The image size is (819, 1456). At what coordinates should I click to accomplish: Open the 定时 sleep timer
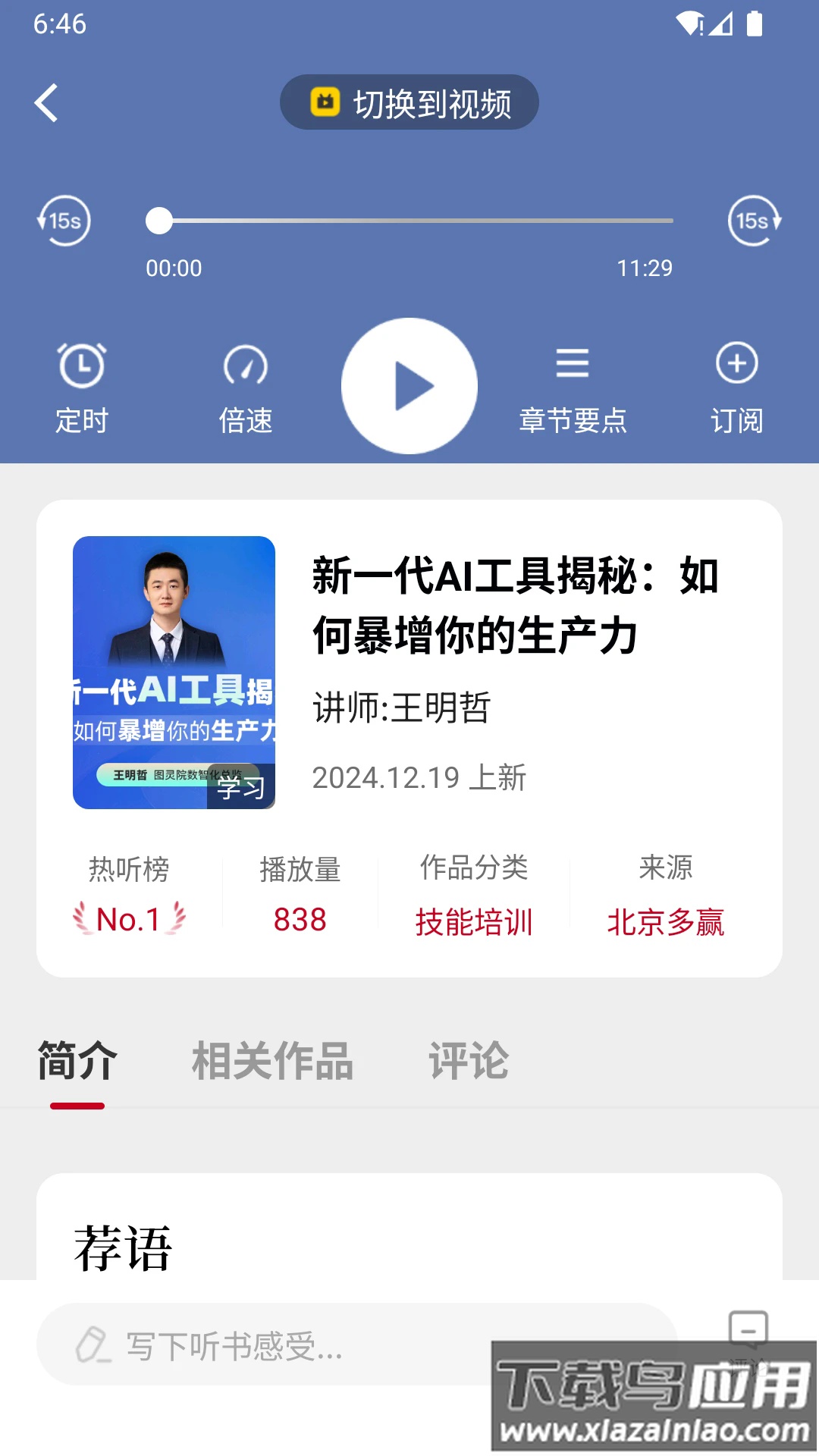(81, 385)
